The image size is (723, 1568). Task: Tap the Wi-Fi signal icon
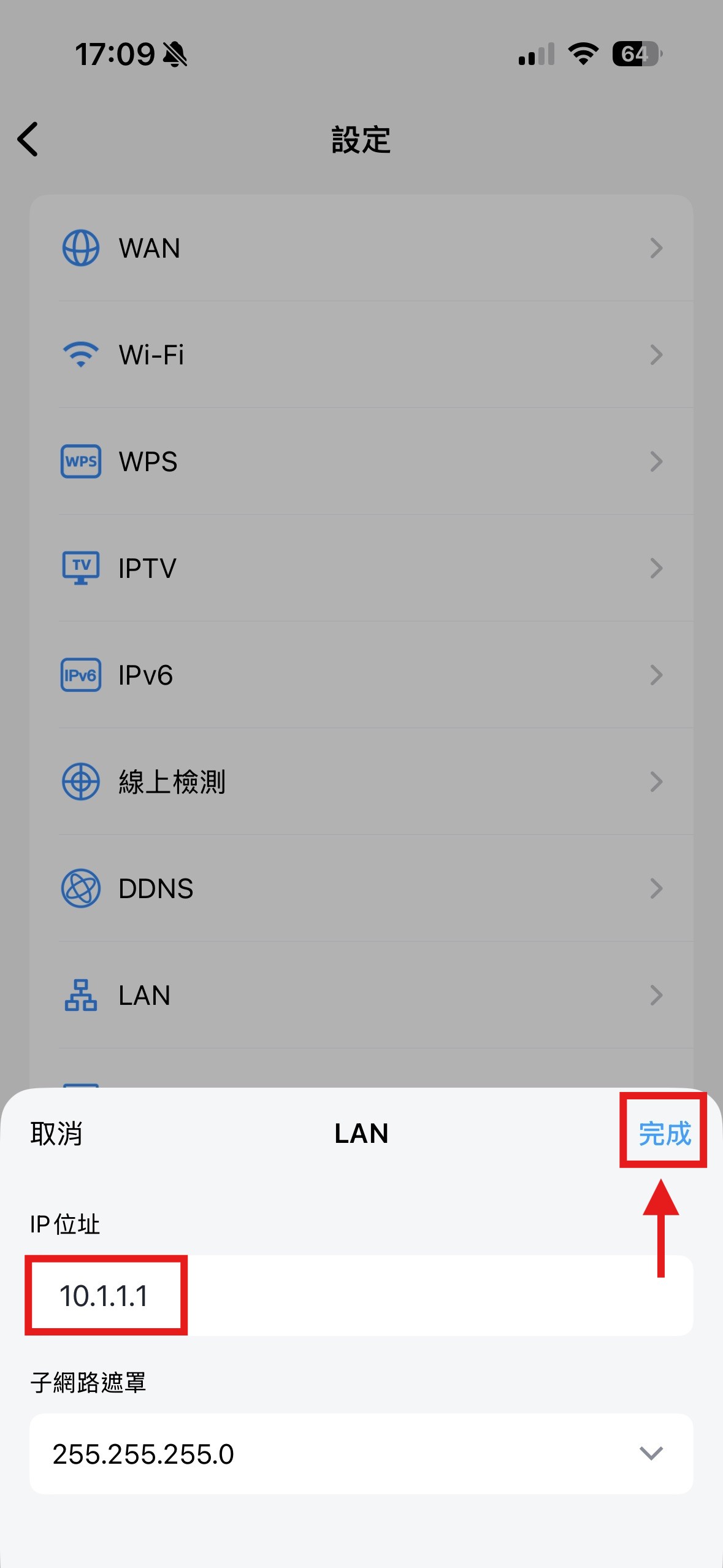click(80, 355)
